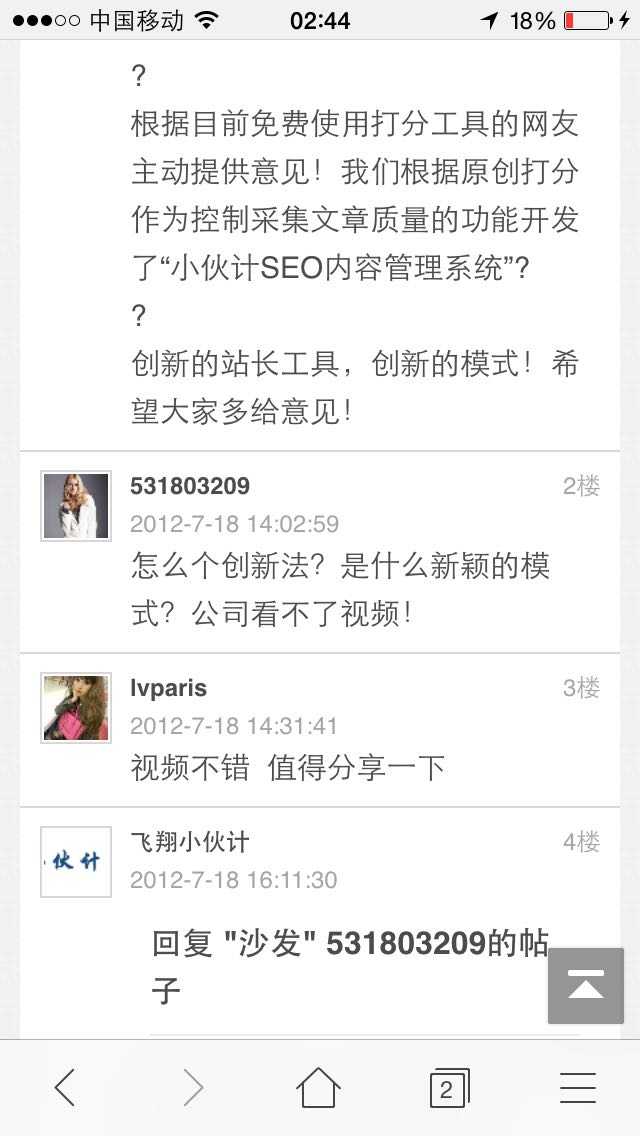Viewport: 640px width, 1136px height.
Task: Open 531803209's profile by username
Action: [x=190, y=486]
